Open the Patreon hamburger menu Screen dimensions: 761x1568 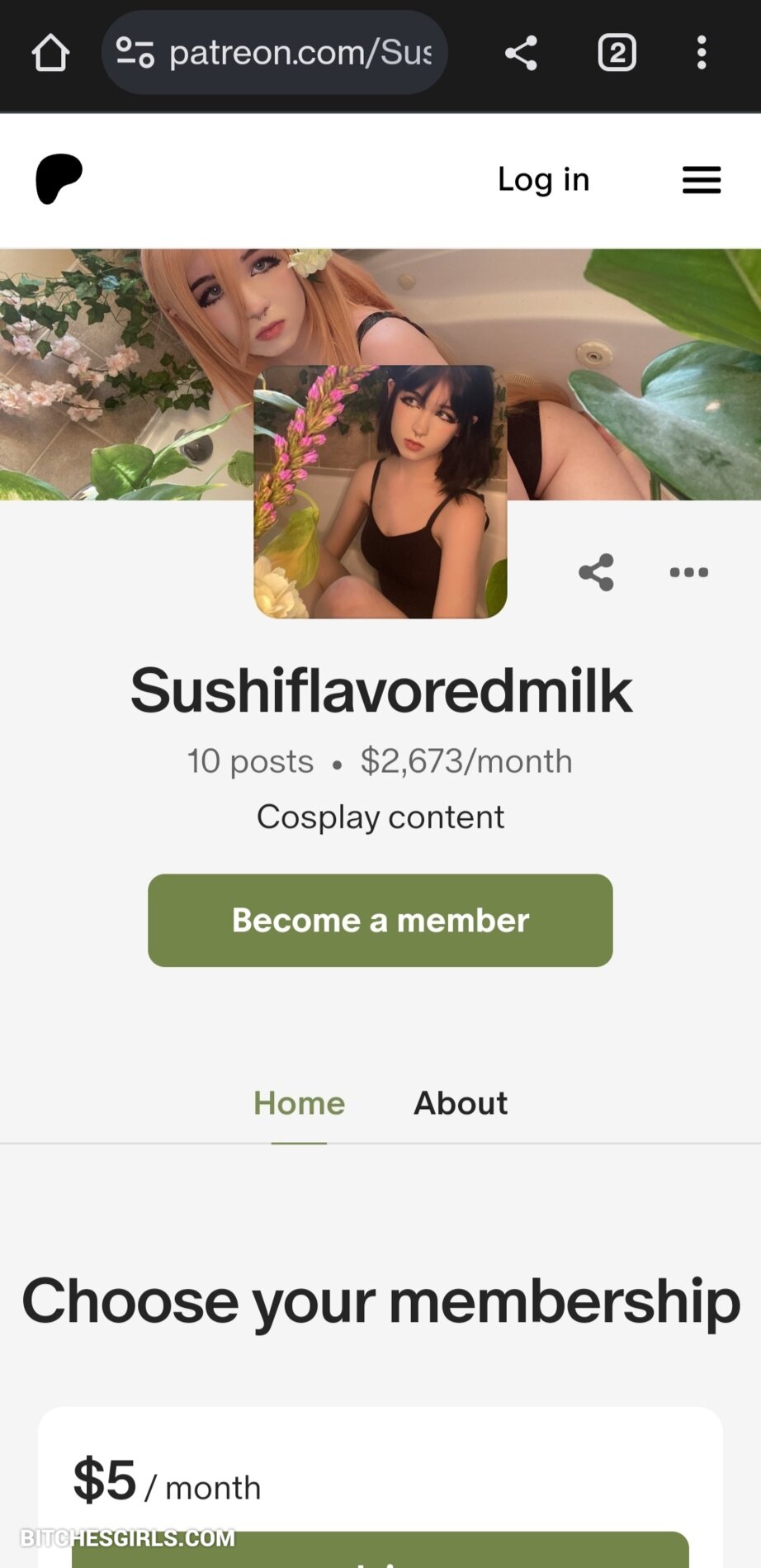pos(701,179)
